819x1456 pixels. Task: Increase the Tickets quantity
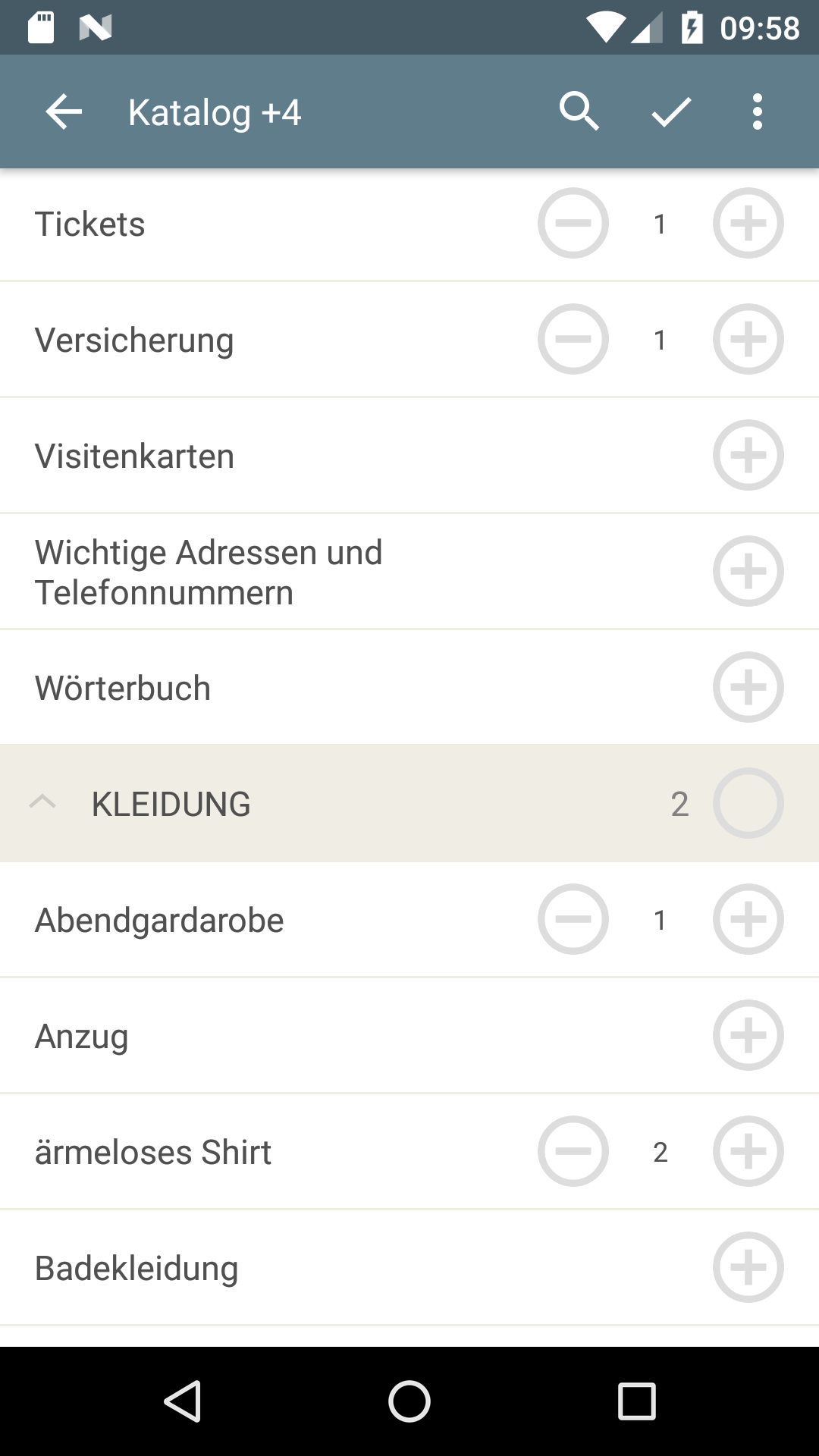[748, 223]
